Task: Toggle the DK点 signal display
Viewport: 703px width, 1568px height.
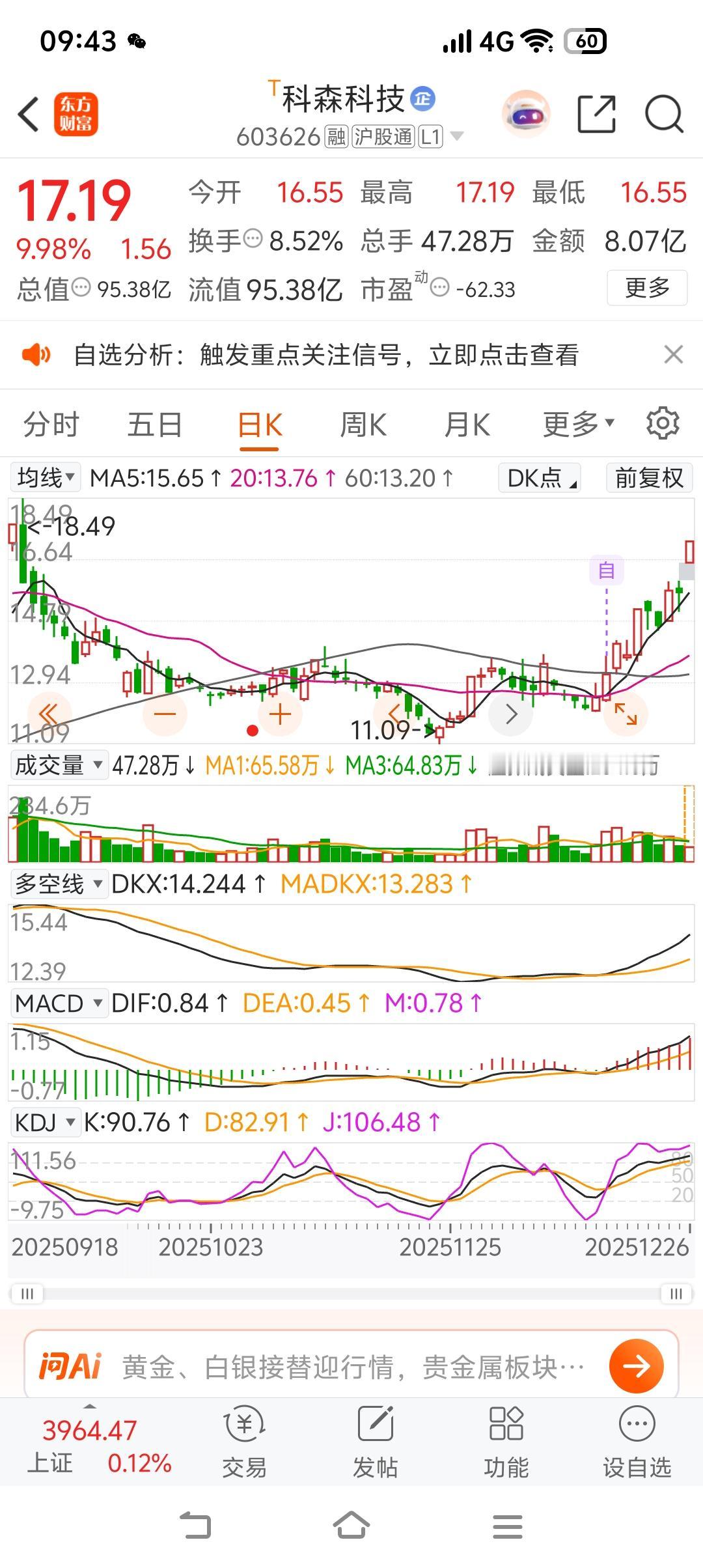Action: [538, 478]
